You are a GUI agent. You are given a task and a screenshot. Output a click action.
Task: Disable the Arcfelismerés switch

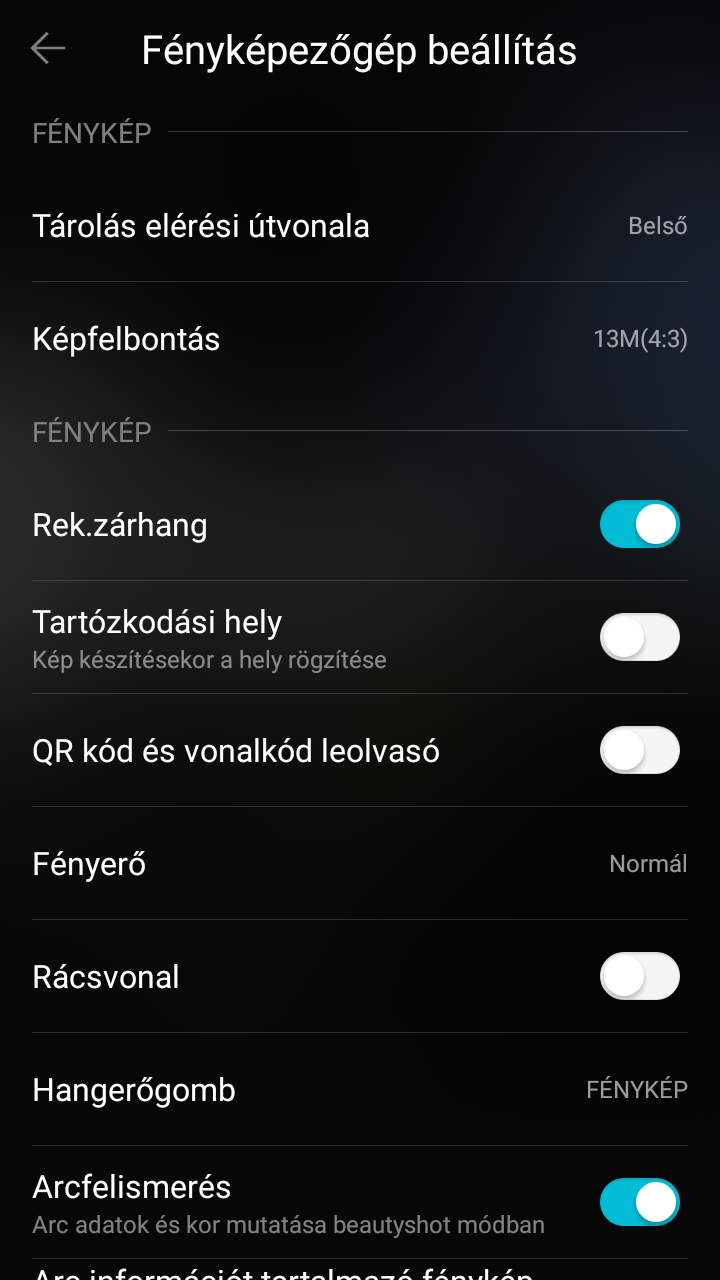tap(639, 1202)
